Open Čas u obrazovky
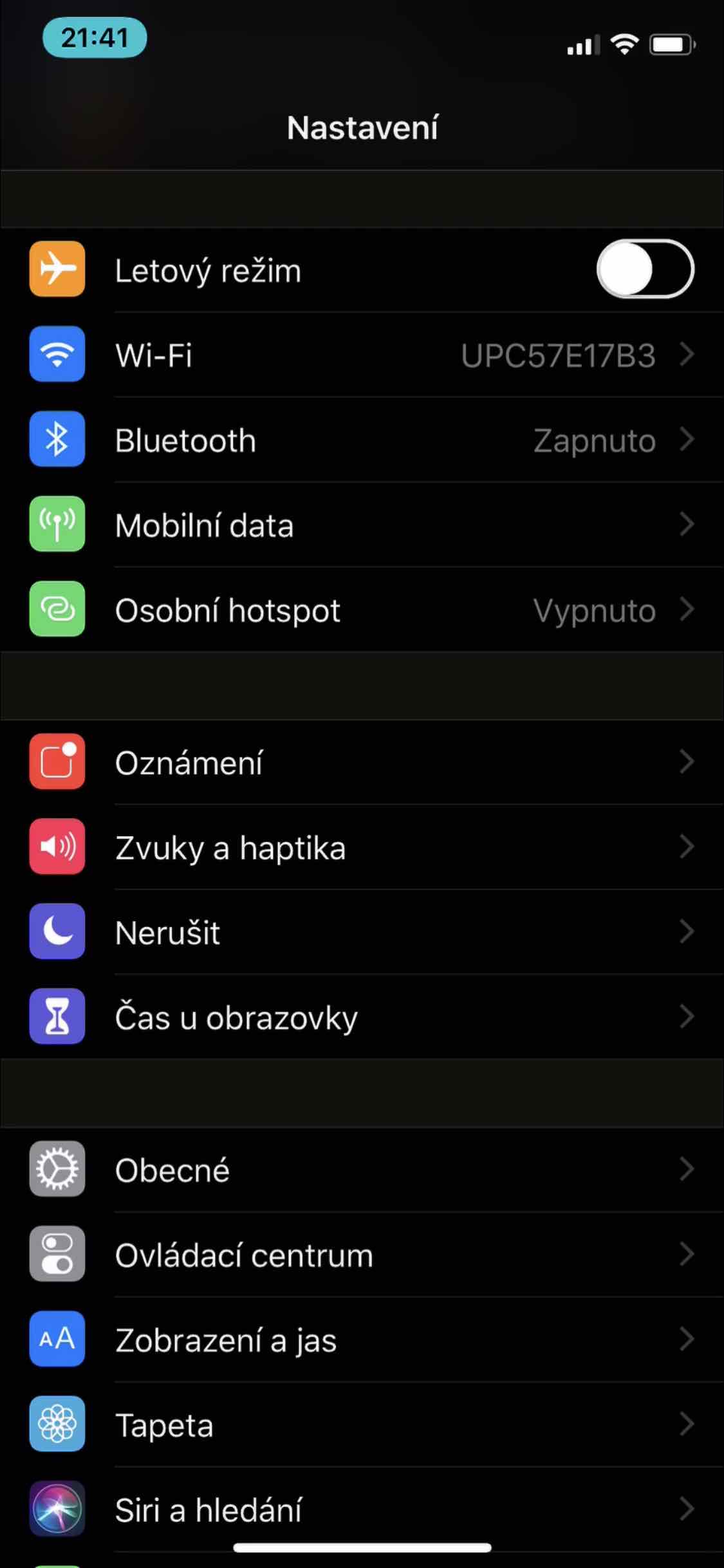724x1568 pixels. tap(360, 1018)
